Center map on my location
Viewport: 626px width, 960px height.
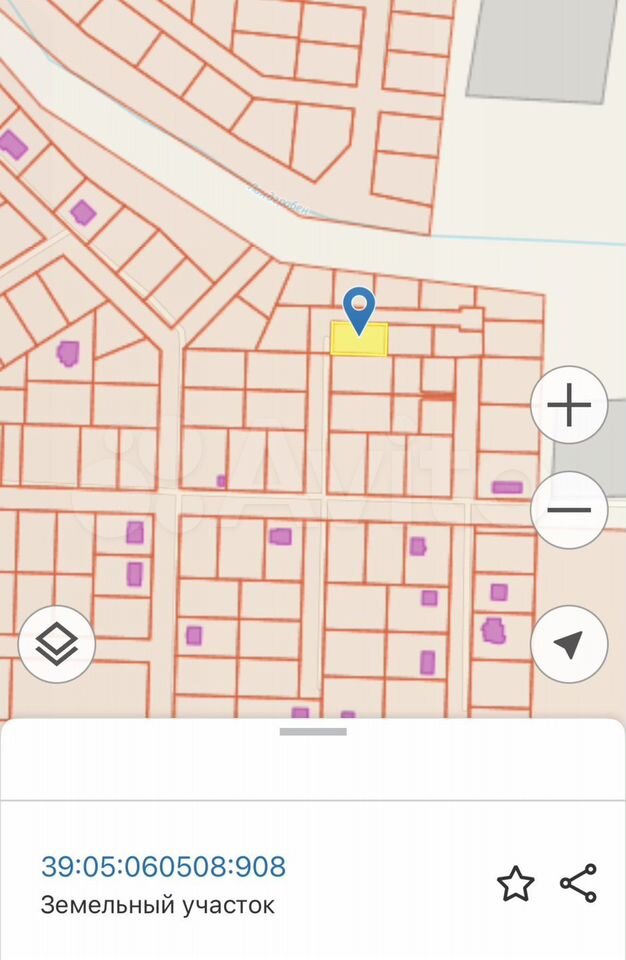coord(569,644)
